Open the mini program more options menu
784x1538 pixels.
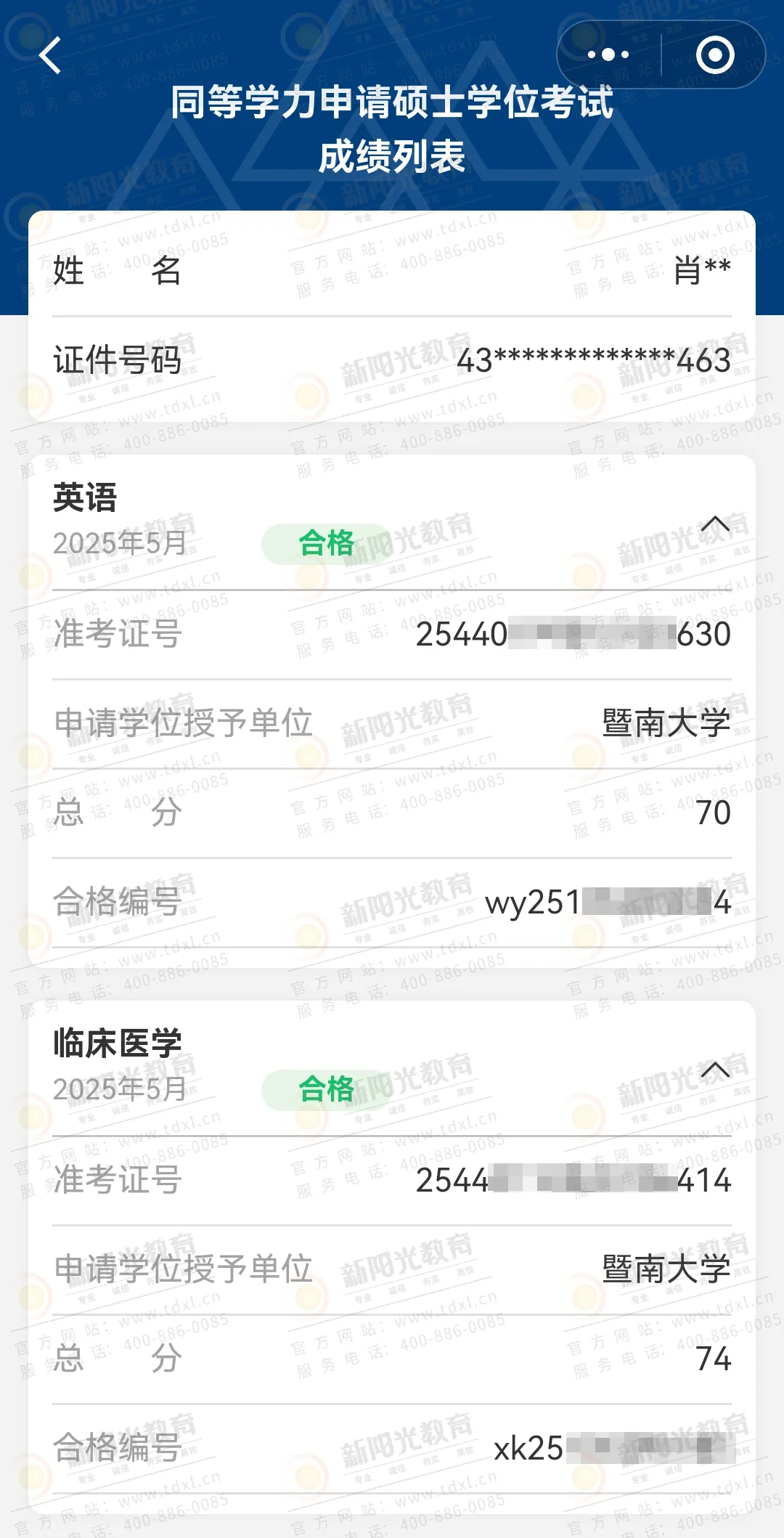coord(608,55)
